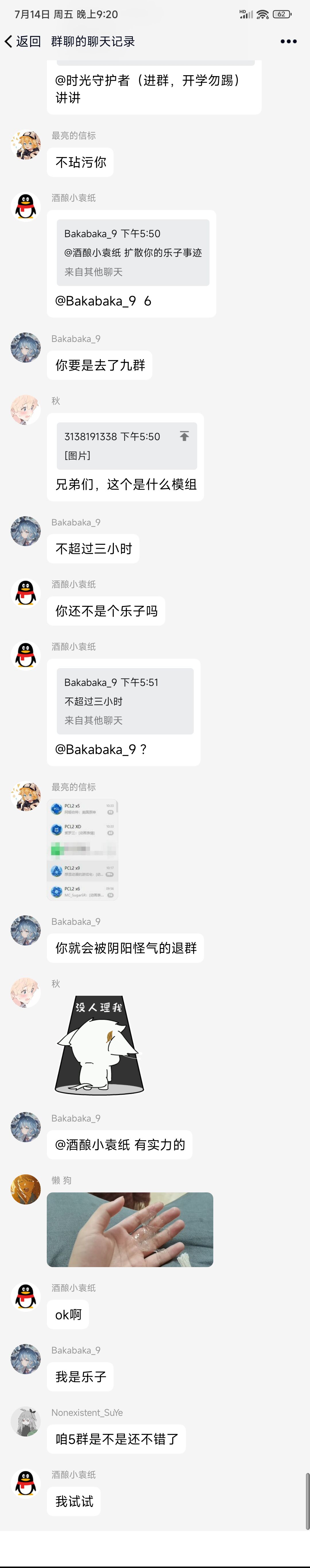
Task: Jump to the original quoted message from 3138191338
Action: coord(184,436)
